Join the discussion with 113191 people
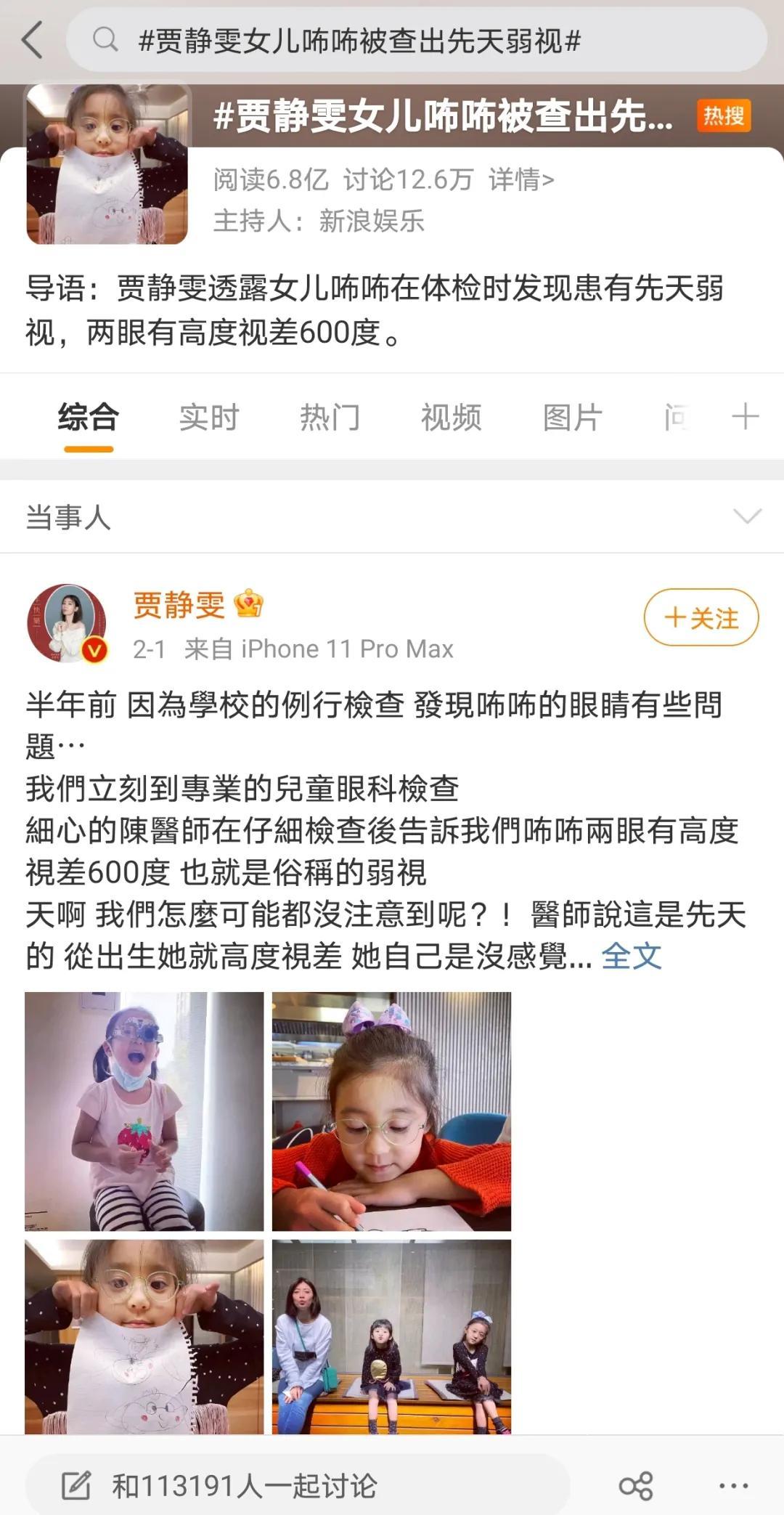The image size is (784, 1515). point(244,1486)
